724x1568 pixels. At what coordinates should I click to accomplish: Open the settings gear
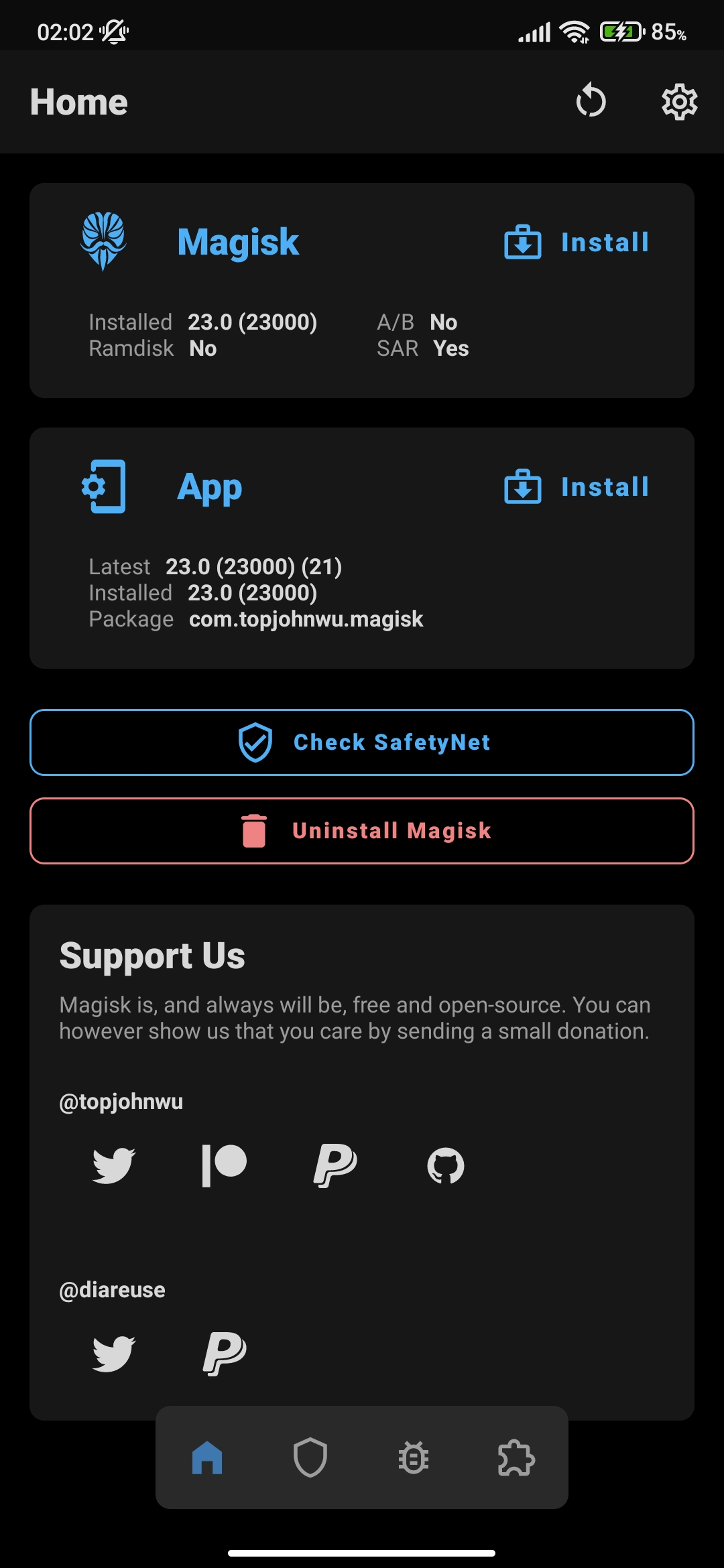(679, 102)
